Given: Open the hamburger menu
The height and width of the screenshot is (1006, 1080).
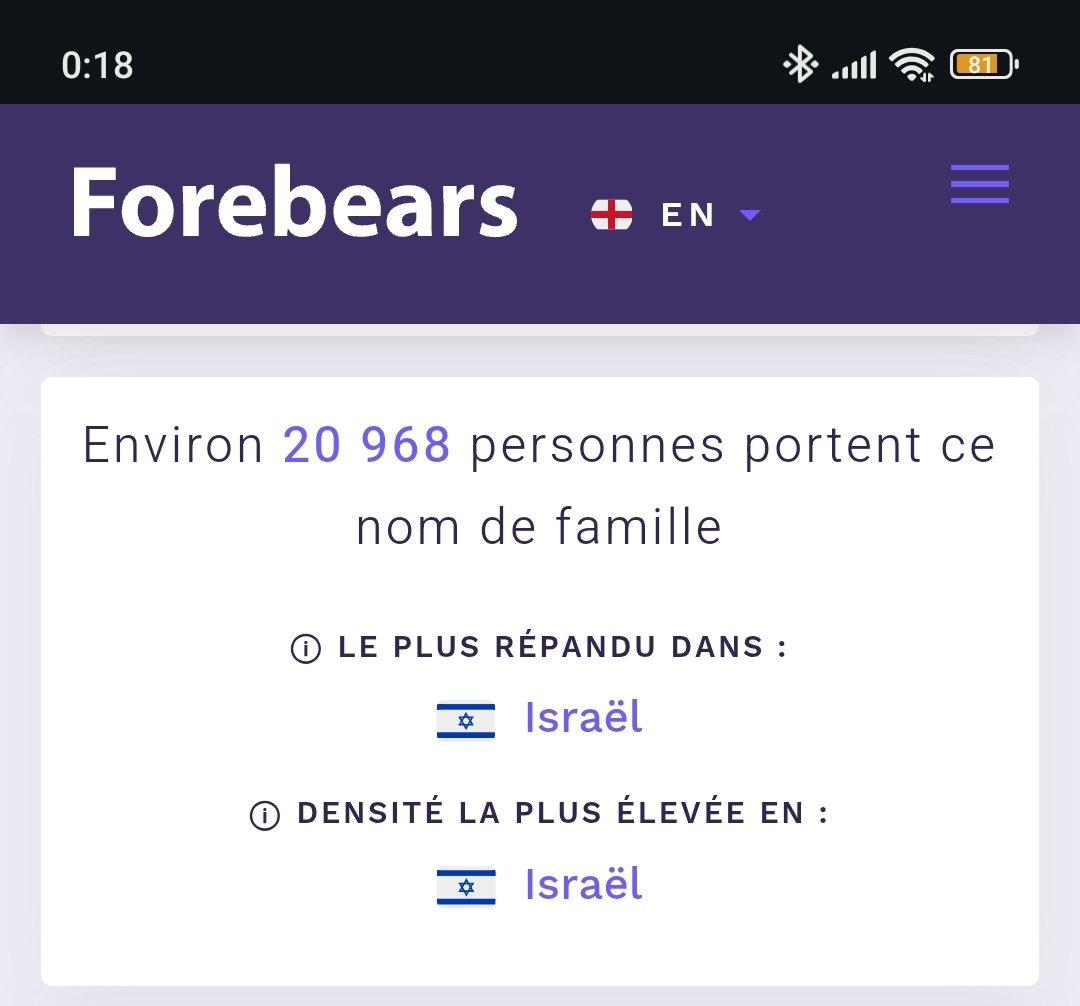Looking at the screenshot, I should 979,184.
